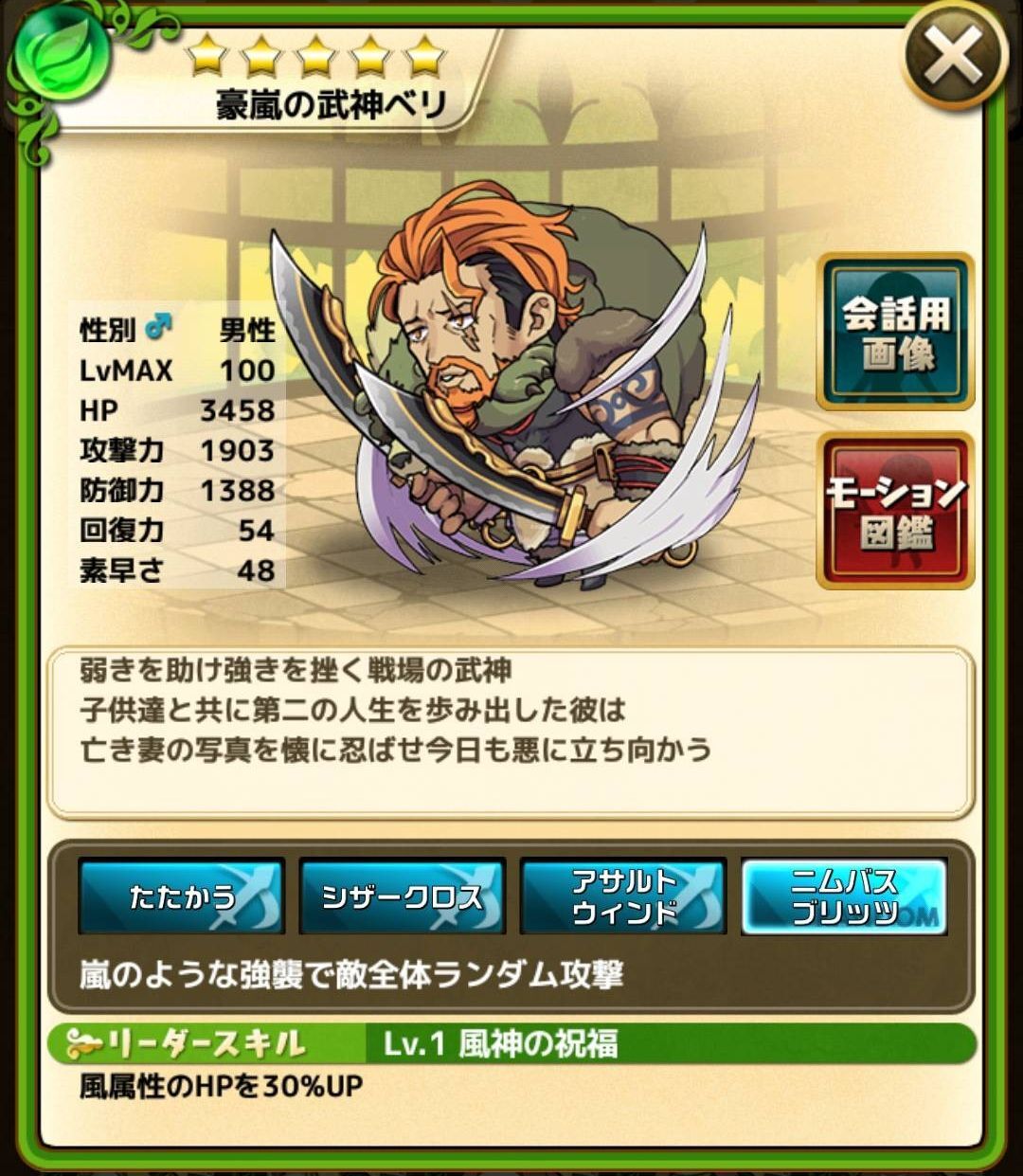Image resolution: width=1023 pixels, height=1176 pixels.
Task: Select the たたかう skill
Action: (x=181, y=896)
